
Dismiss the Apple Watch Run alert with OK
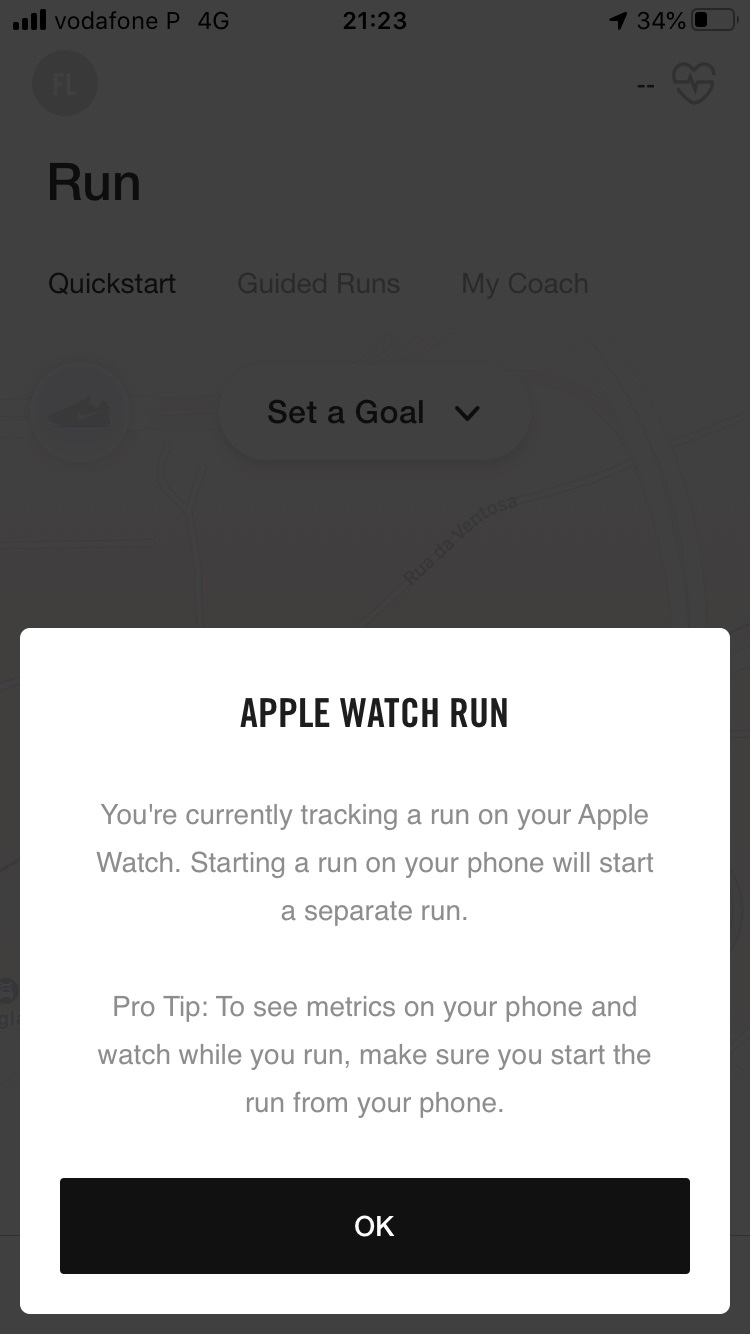374,1226
